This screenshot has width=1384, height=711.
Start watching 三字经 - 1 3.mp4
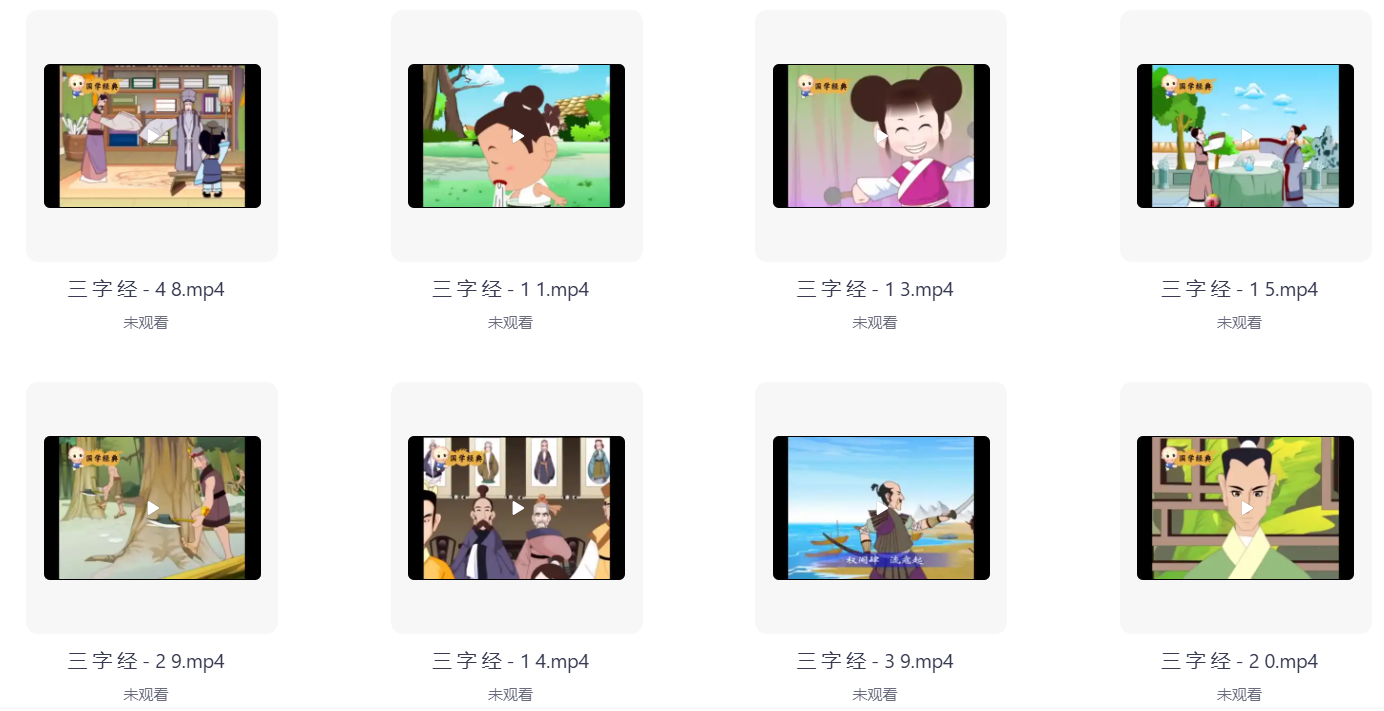881,136
